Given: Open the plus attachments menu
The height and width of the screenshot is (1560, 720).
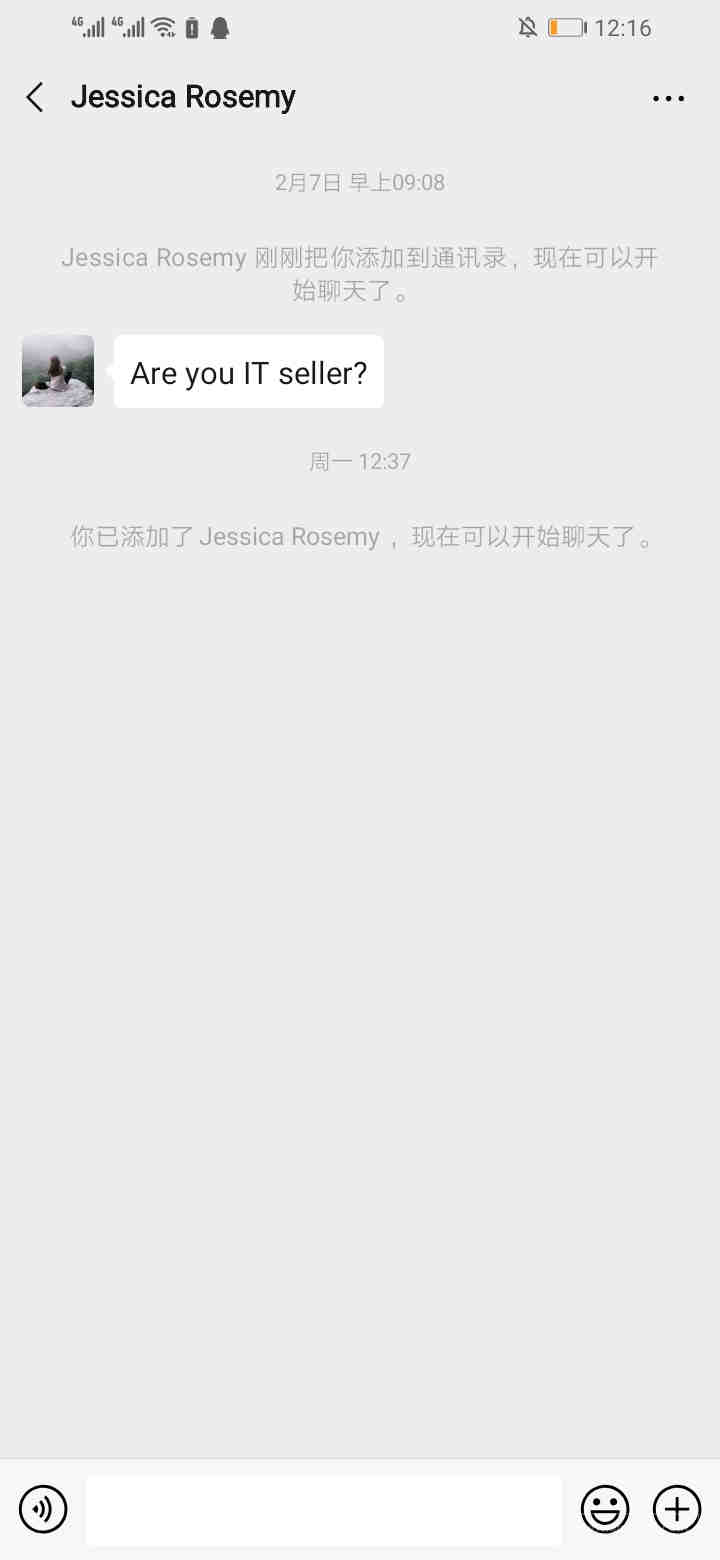Looking at the screenshot, I should (677, 1508).
